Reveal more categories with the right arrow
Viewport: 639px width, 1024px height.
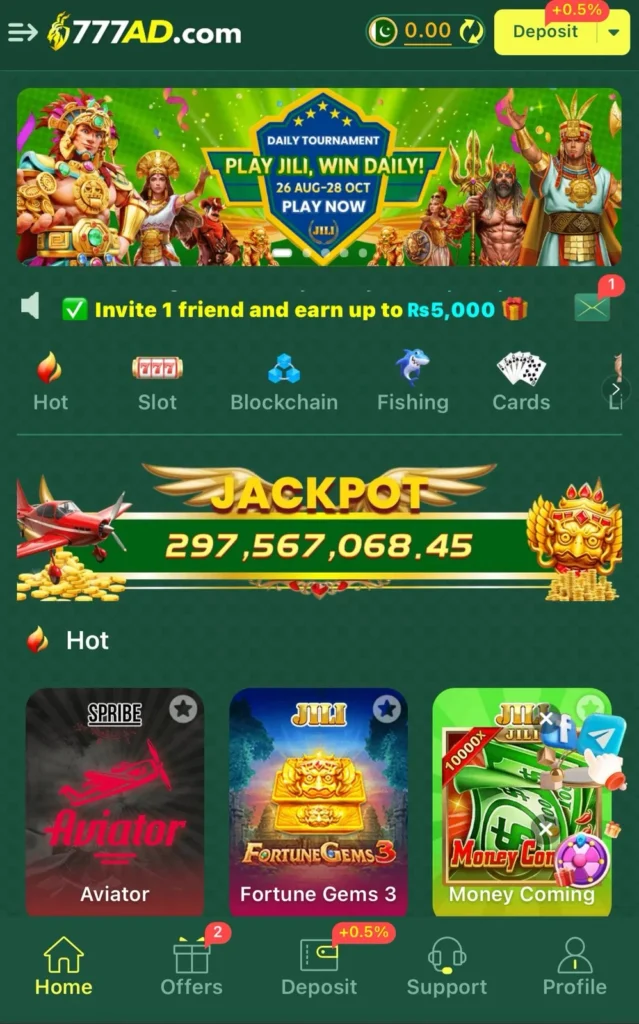pyautogui.click(x=615, y=389)
